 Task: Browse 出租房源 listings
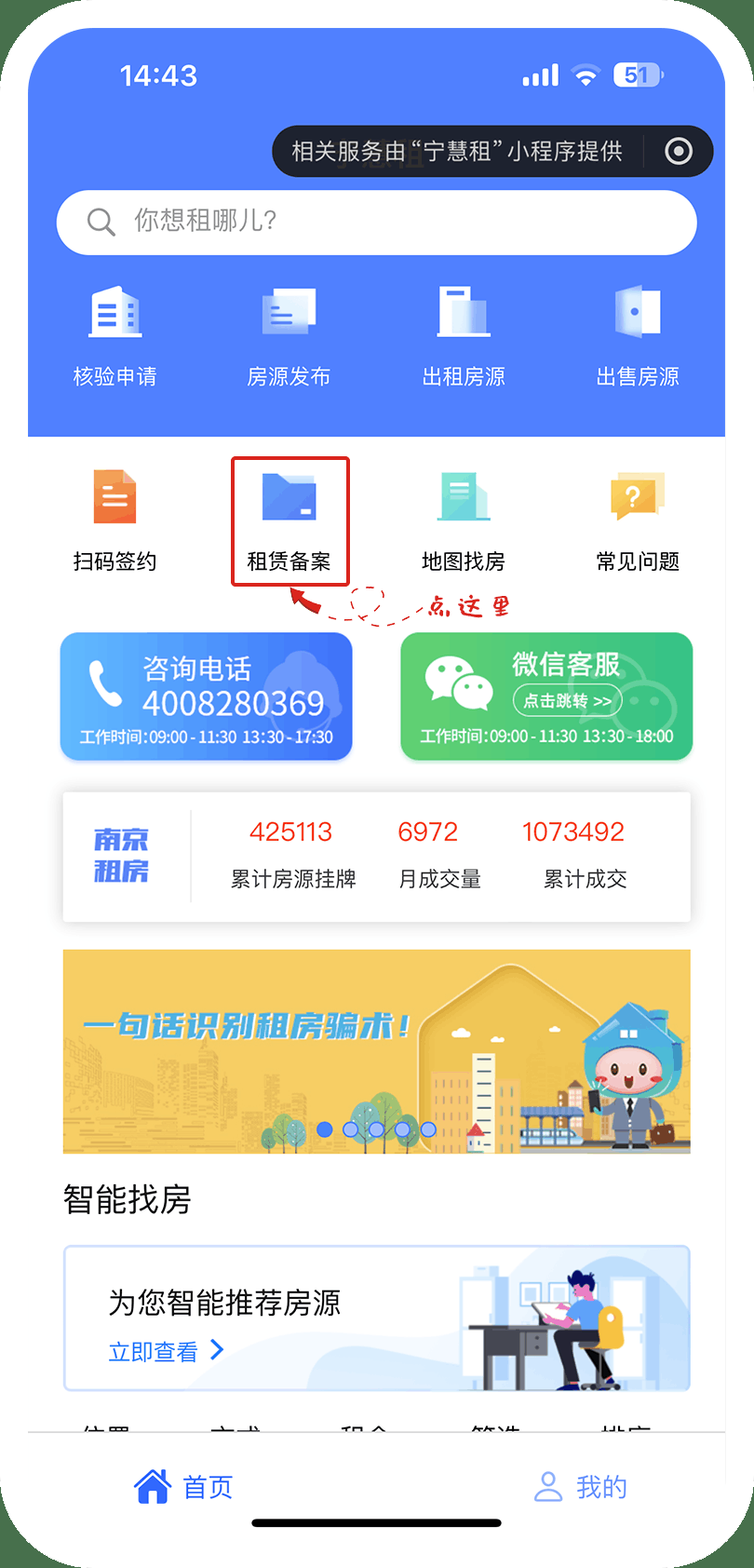[464, 336]
